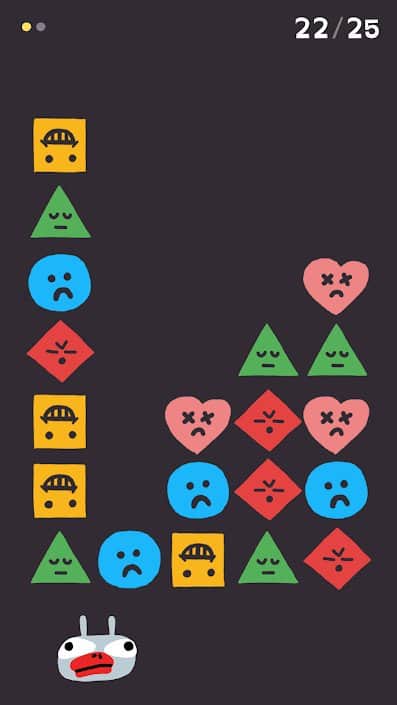397x705 pixels.
Task: Select the bottom-row yellow square under a blue circle
Action: tap(198, 560)
